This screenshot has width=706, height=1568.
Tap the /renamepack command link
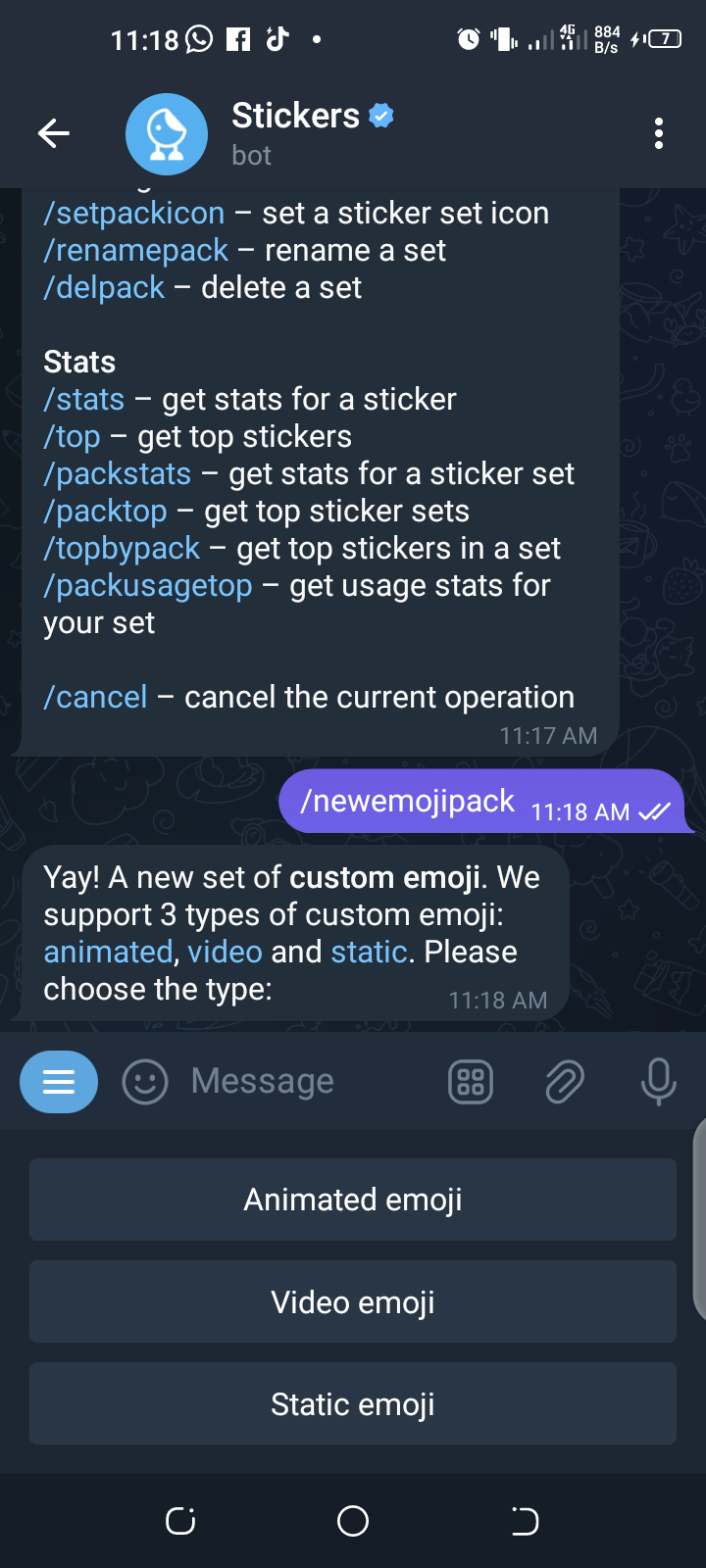[x=136, y=251]
